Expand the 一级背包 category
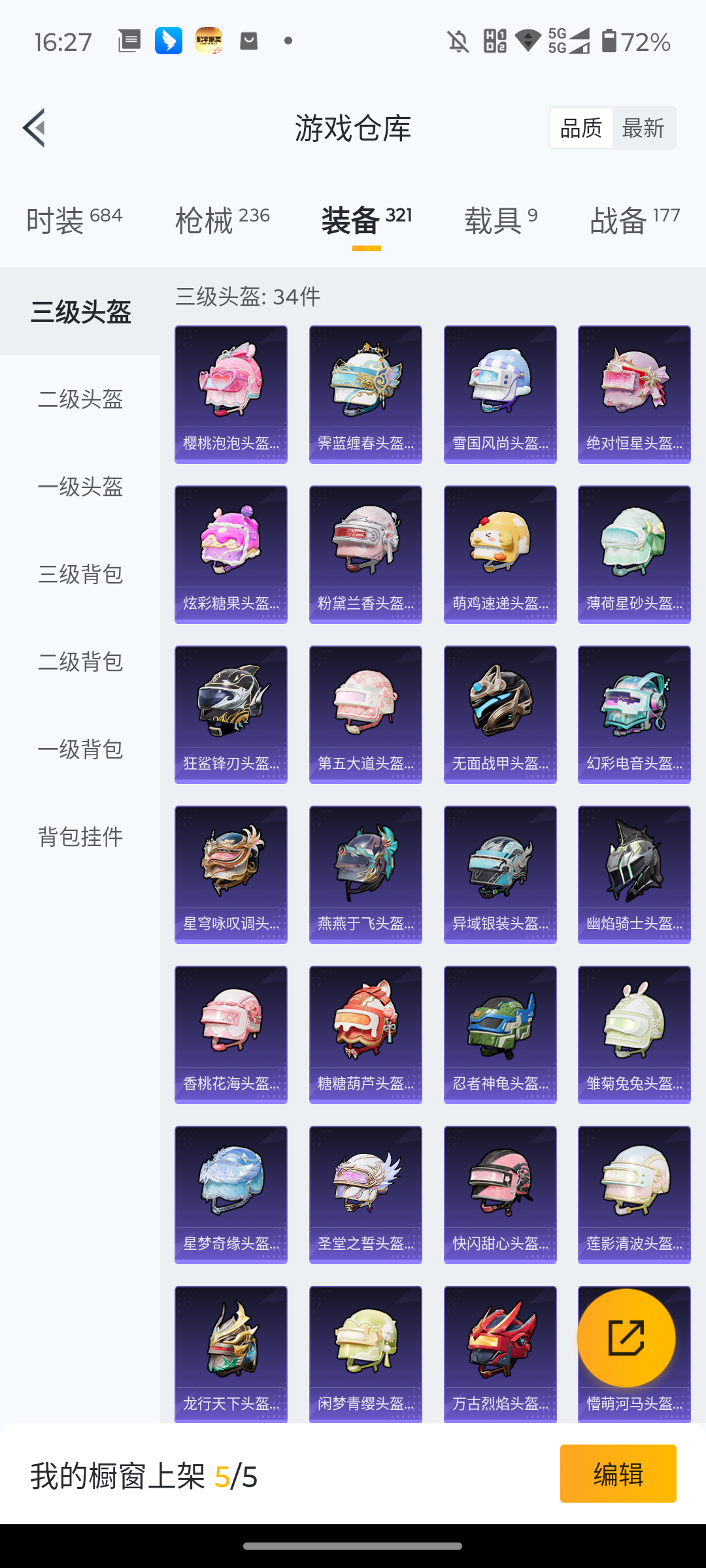The height and width of the screenshot is (1568, 706). (79, 749)
